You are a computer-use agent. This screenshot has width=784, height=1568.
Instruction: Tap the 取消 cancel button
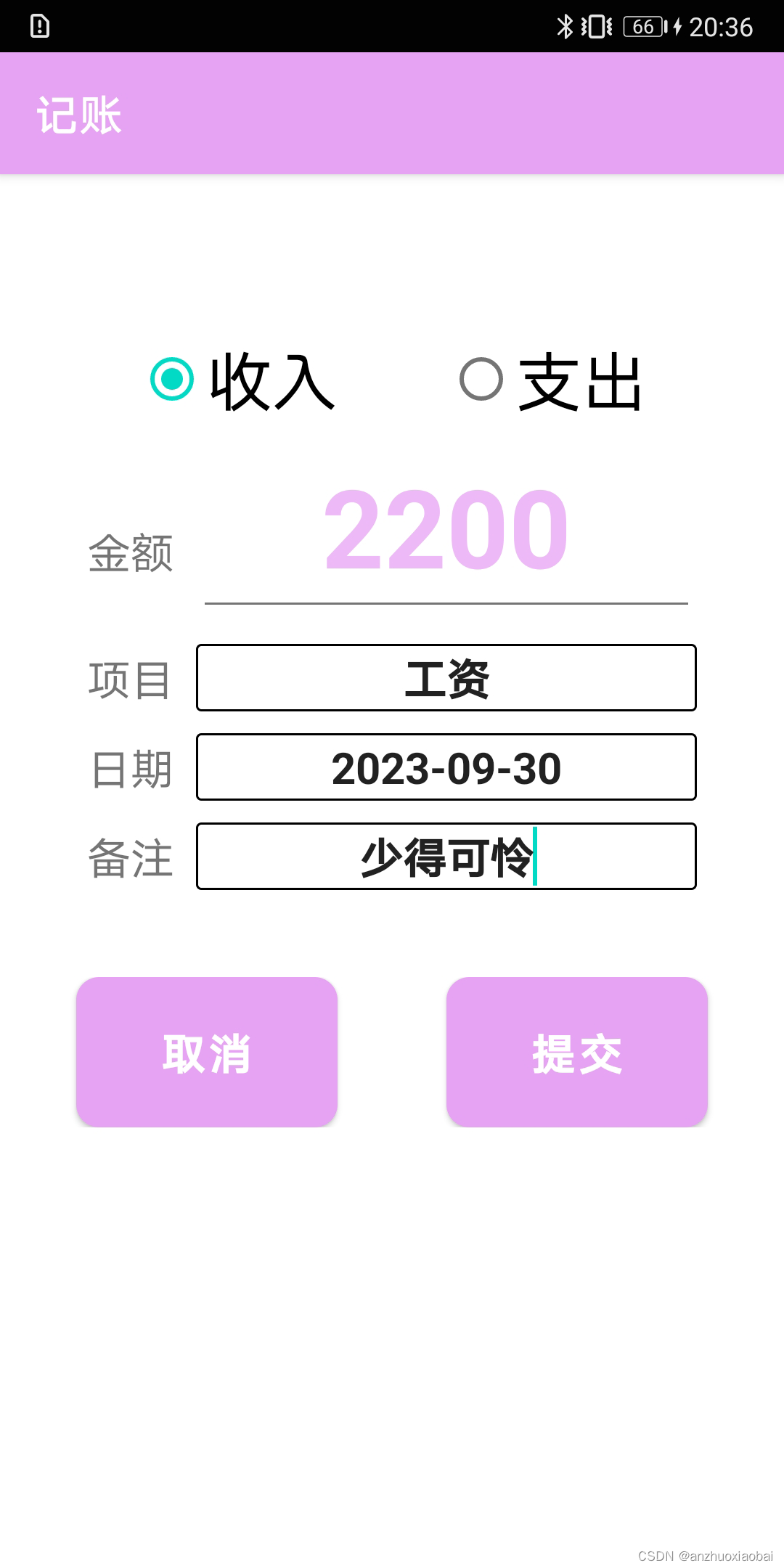point(207,1053)
